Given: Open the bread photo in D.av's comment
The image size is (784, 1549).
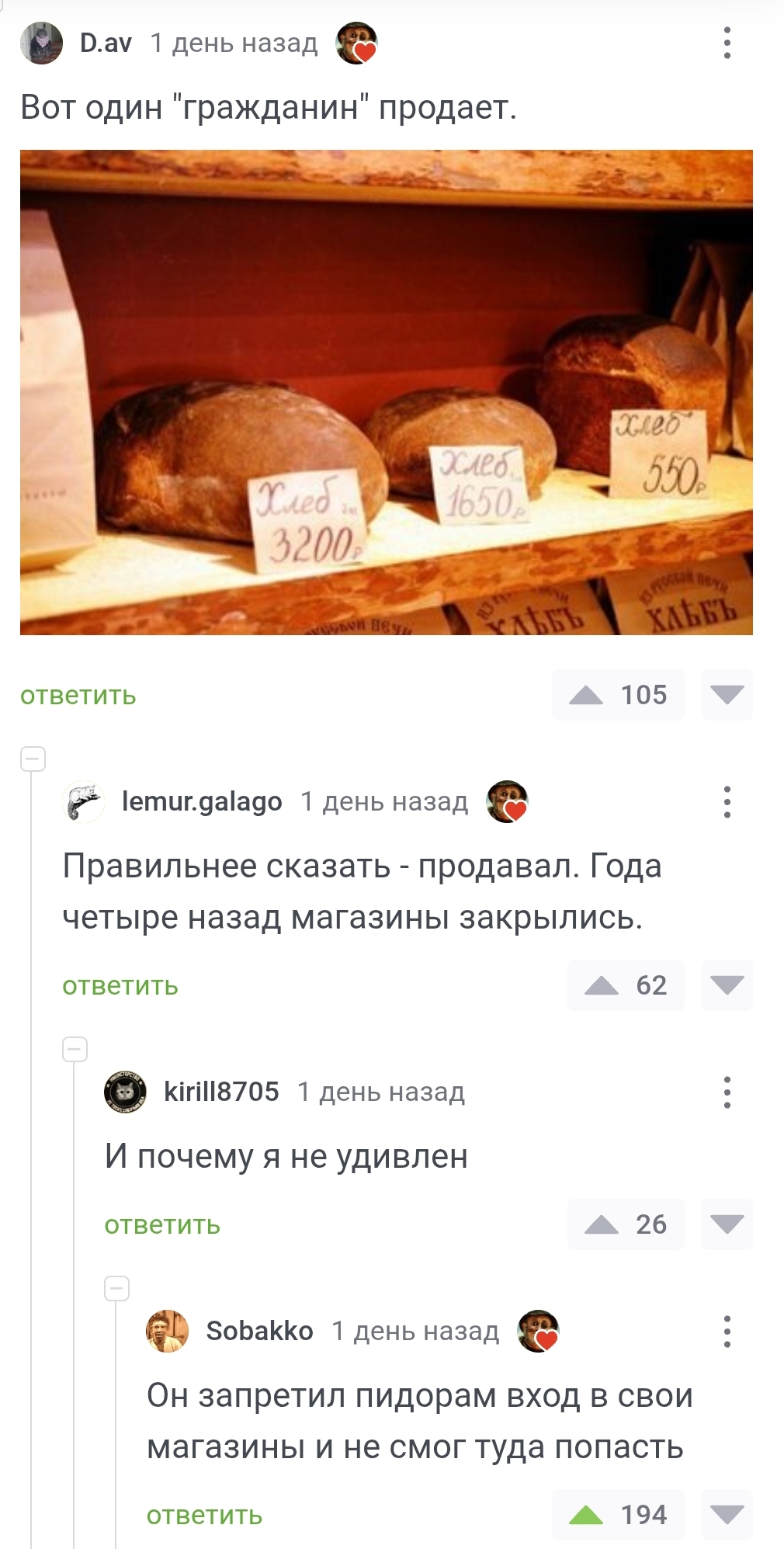Looking at the screenshot, I should (387, 392).
